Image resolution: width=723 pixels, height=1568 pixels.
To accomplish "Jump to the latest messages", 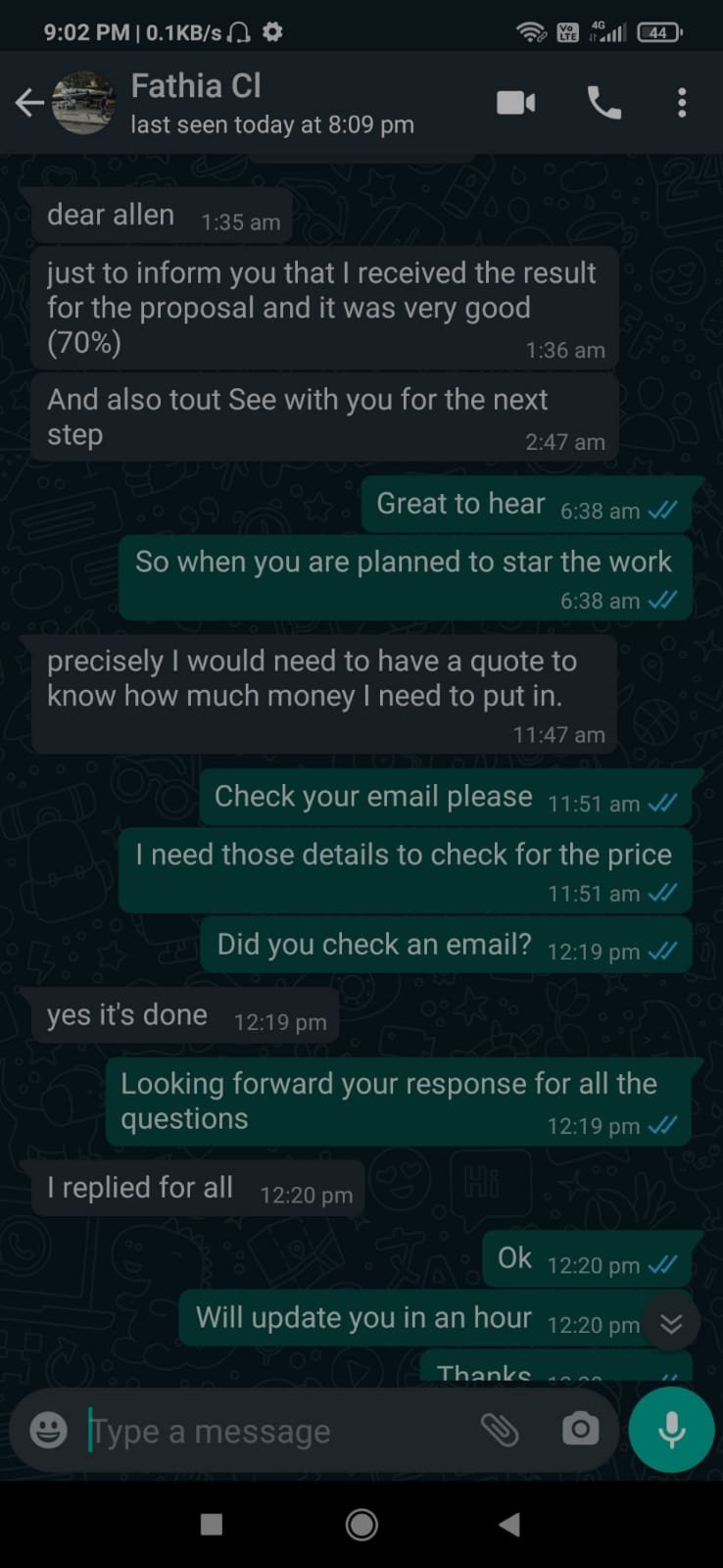I will (671, 1323).
